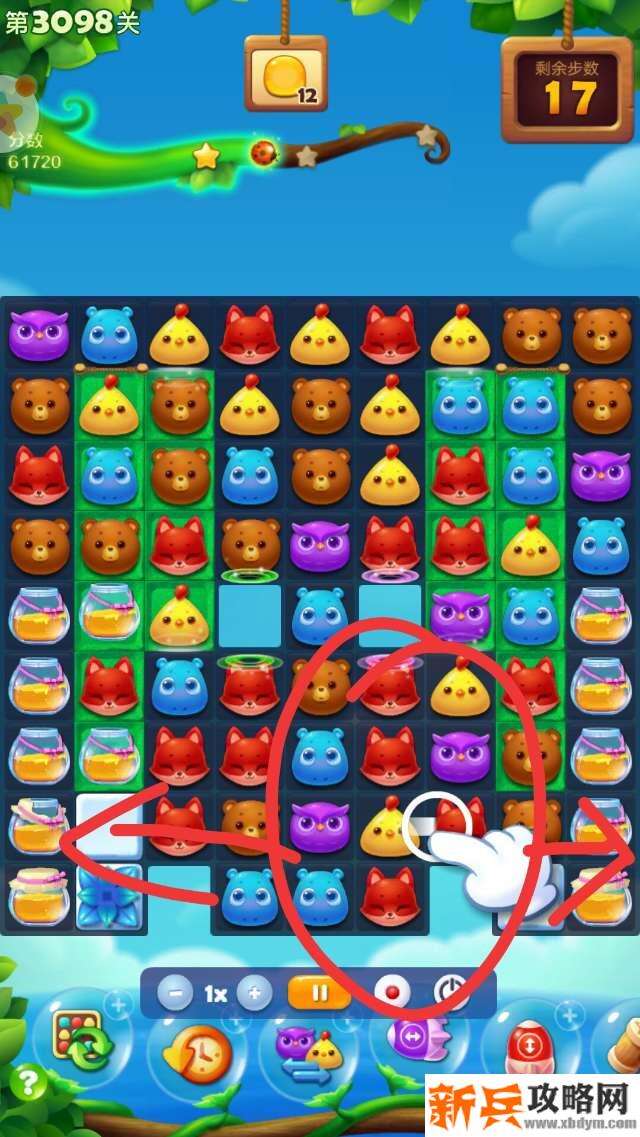Tap the purple owl in the top row
The image size is (640, 1137).
pyautogui.click(x=39, y=335)
